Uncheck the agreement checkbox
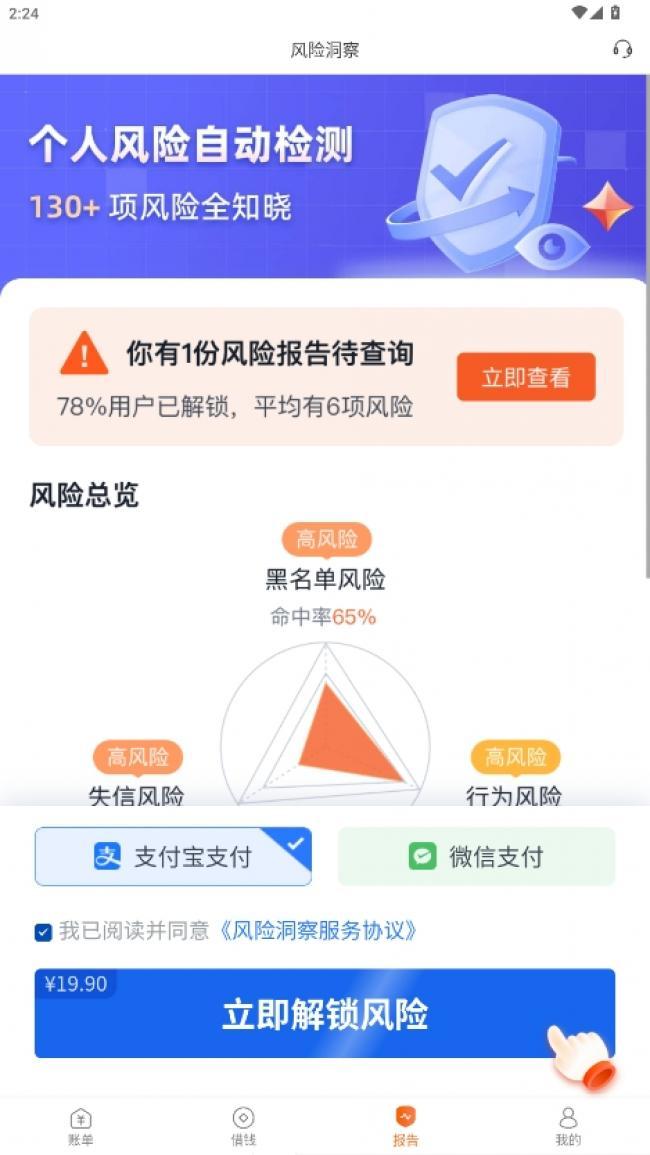Image resolution: width=650 pixels, height=1155 pixels. point(43,932)
